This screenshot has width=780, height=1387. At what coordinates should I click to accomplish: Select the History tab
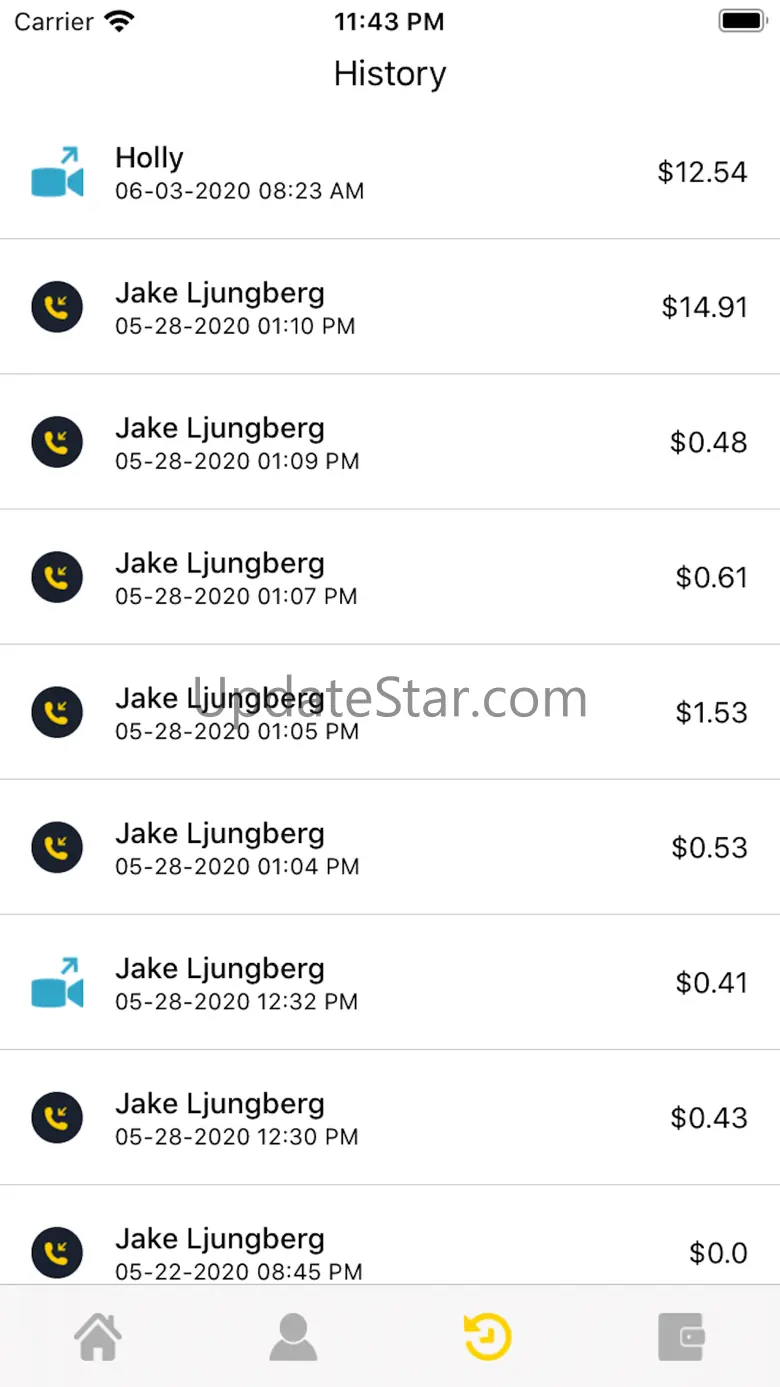487,1336
